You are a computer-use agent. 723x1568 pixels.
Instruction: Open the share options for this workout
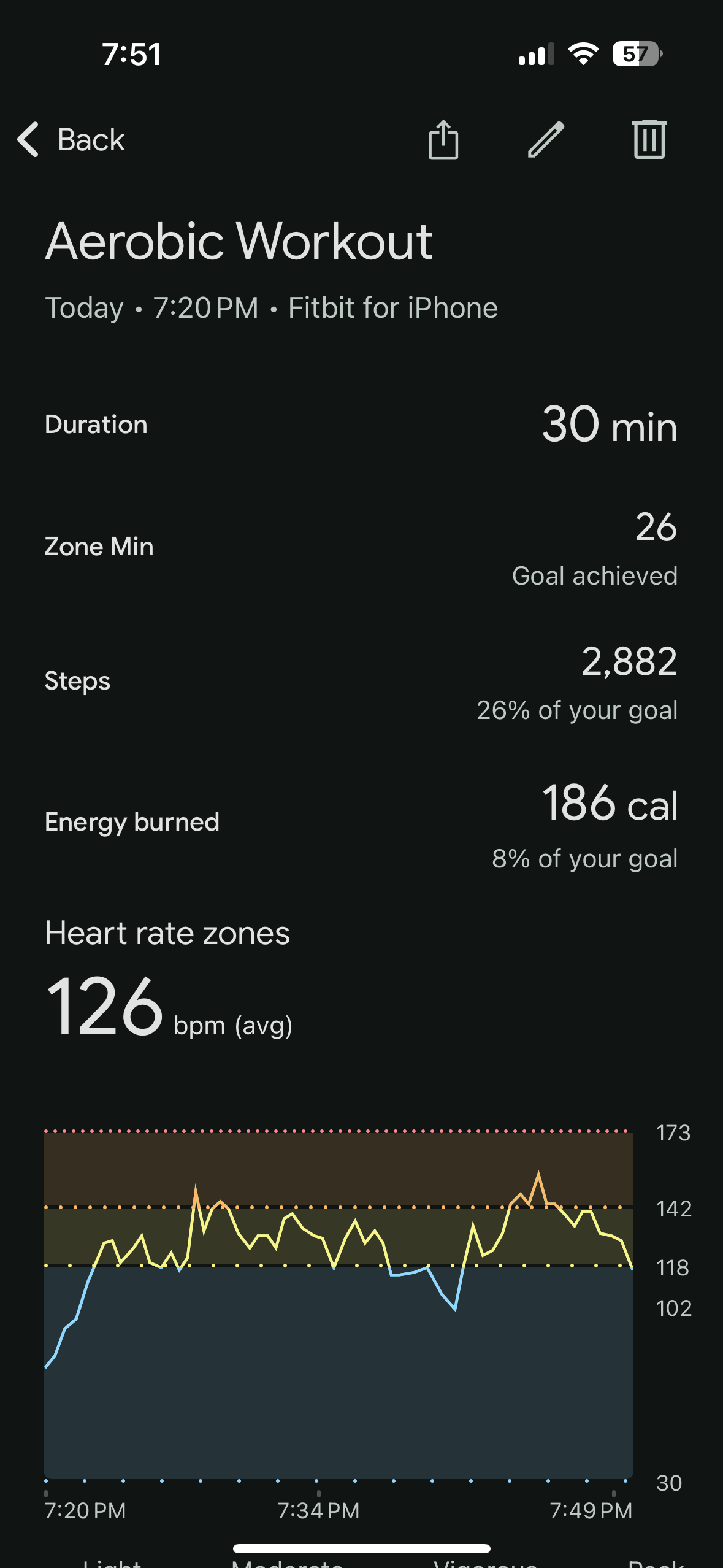pyautogui.click(x=443, y=140)
